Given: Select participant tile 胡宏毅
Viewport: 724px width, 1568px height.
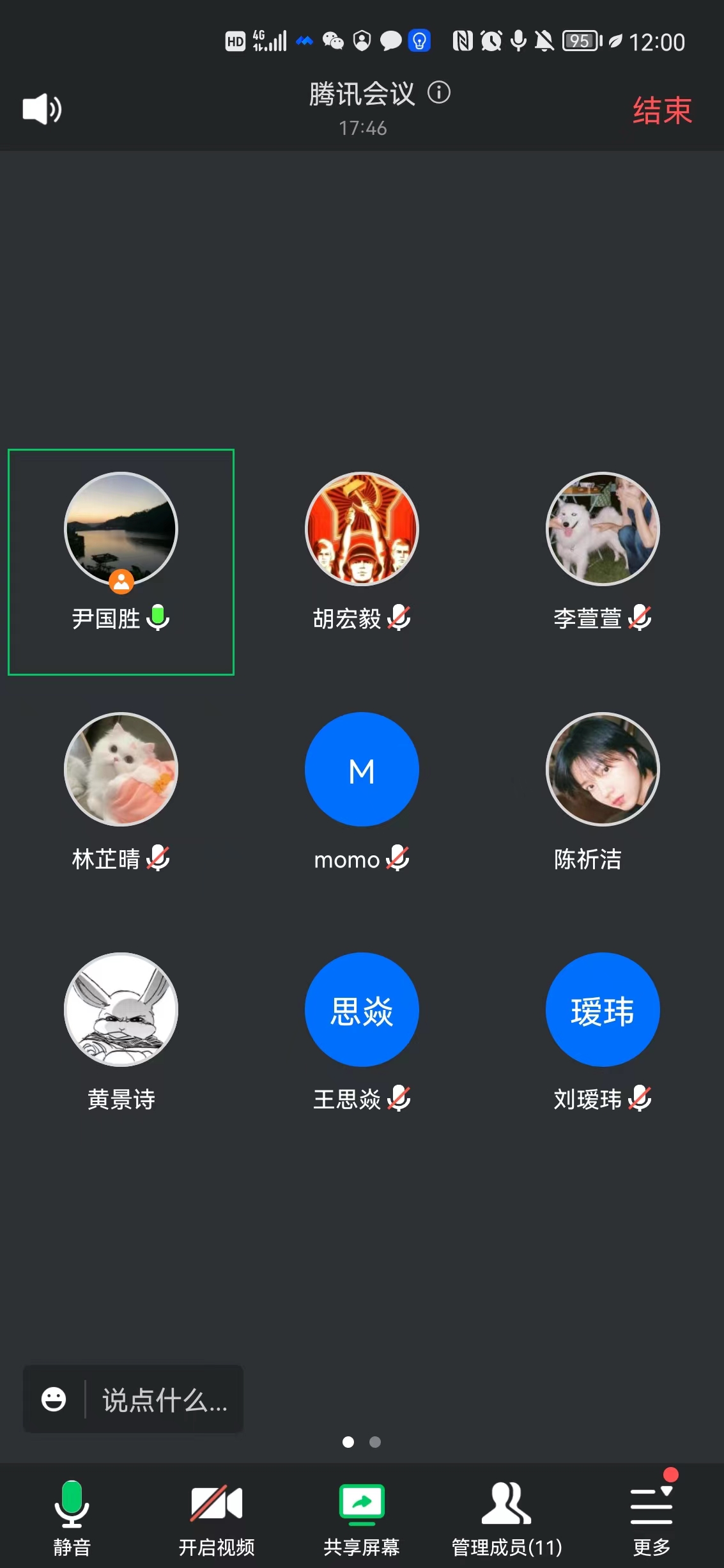Looking at the screenshot, I should tap(362, 529).
